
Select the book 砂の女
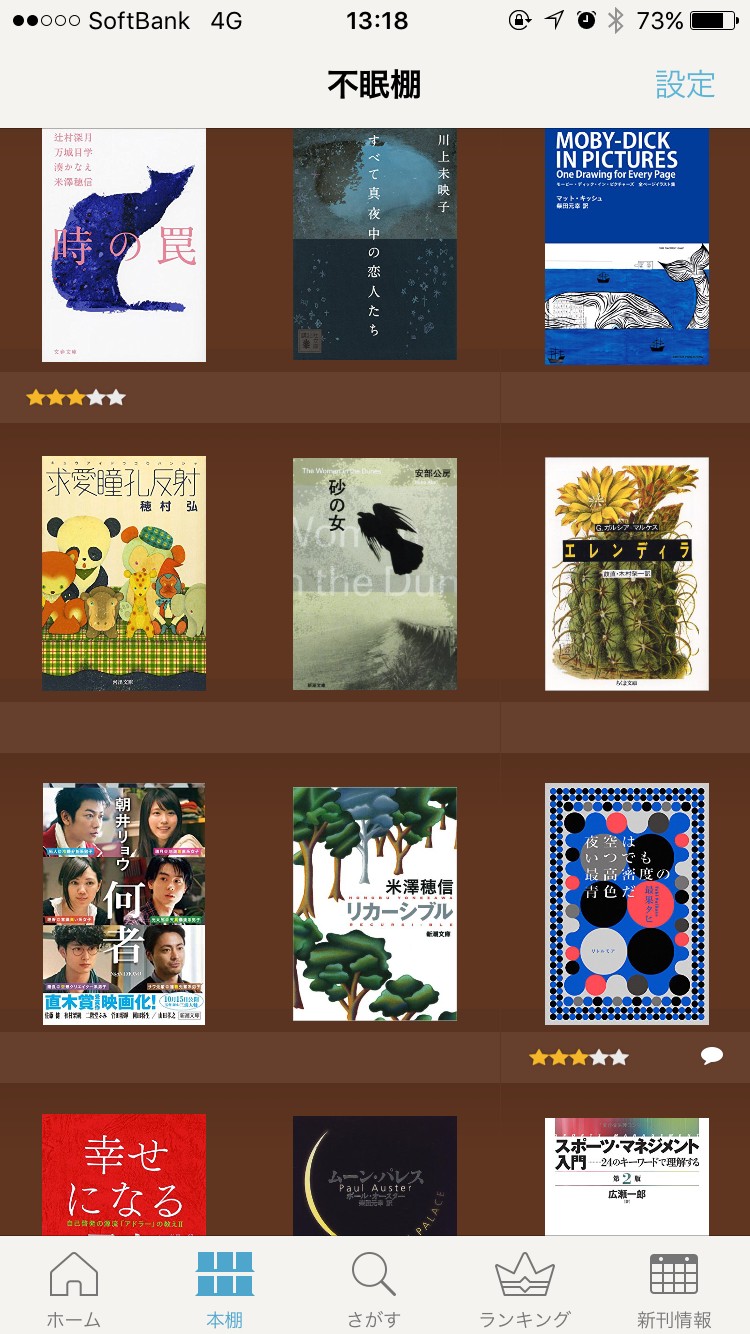pos(375,573)
